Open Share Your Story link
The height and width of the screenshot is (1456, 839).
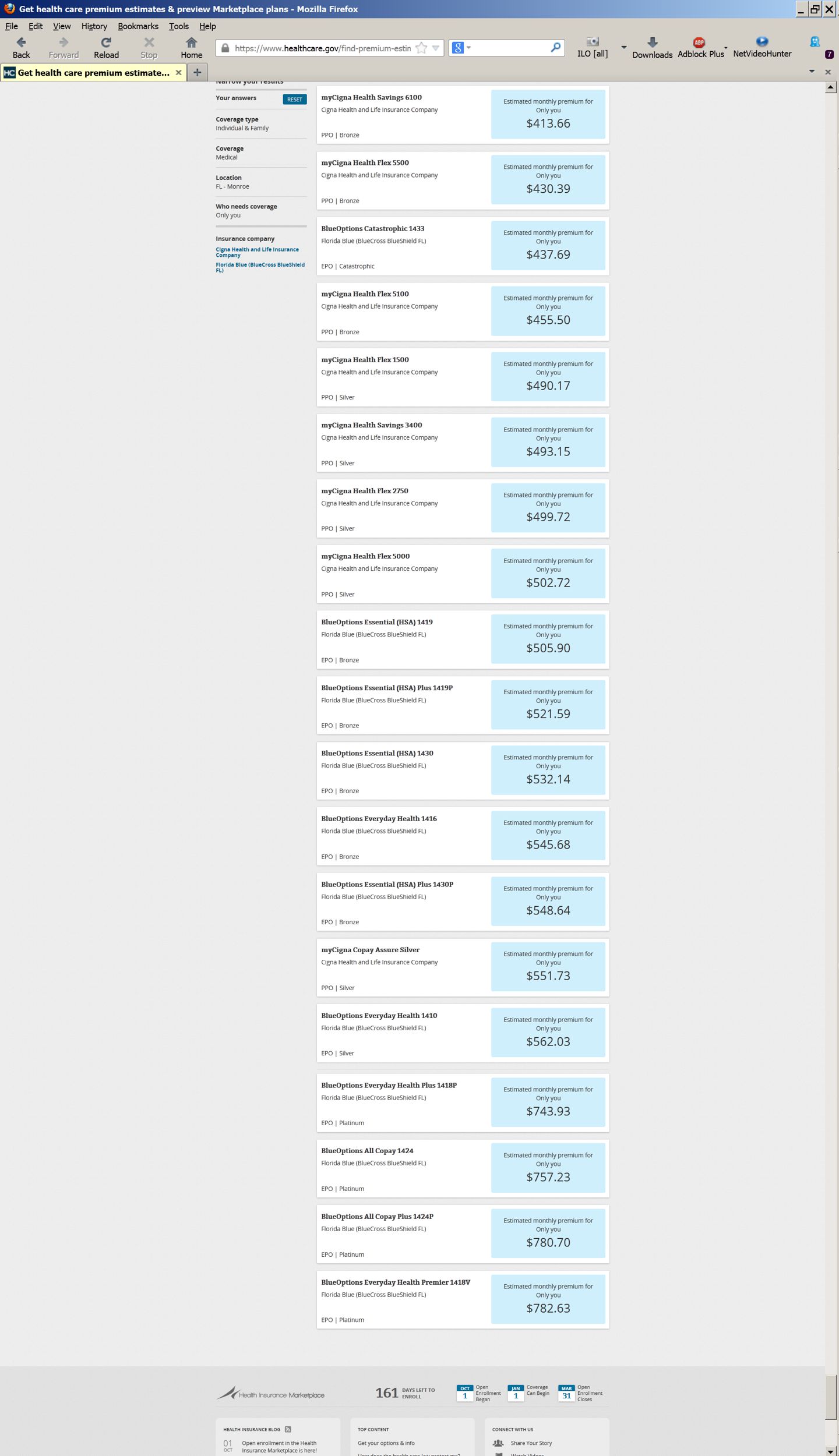(531, 1443)
